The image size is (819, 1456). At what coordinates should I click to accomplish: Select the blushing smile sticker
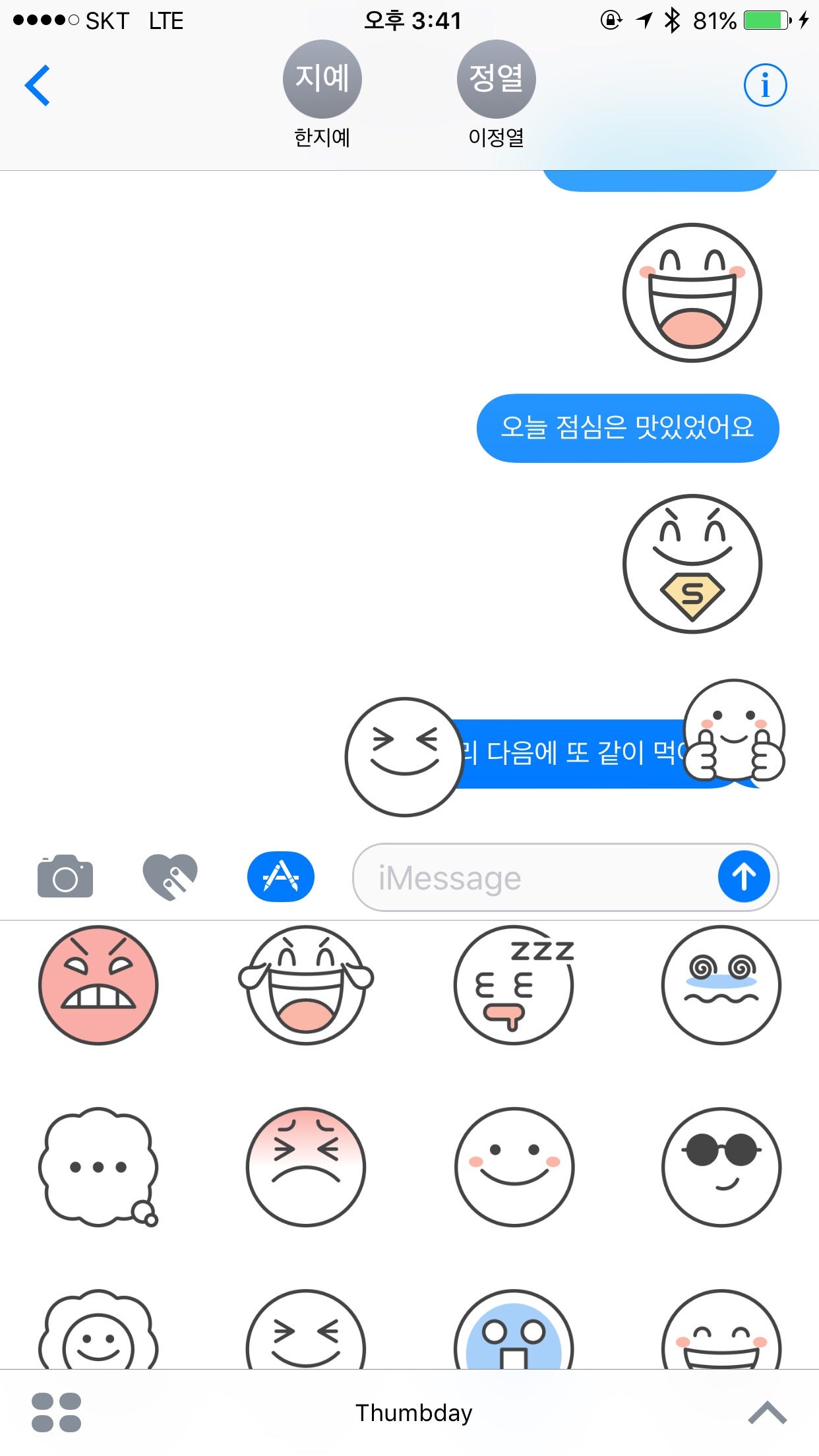point(514,1167)
